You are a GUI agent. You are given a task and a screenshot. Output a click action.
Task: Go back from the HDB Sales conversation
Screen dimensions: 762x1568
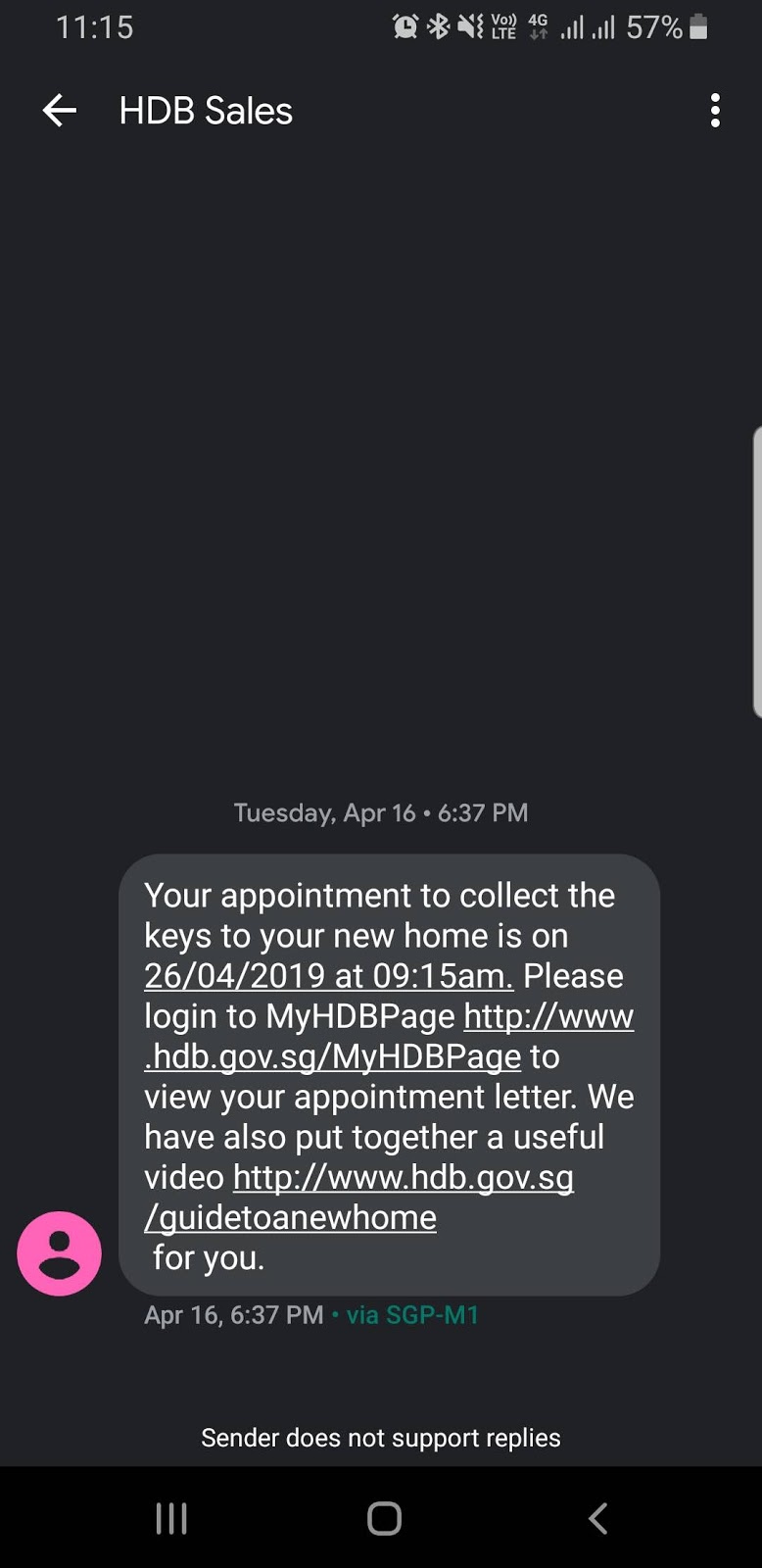coord(60,111)
